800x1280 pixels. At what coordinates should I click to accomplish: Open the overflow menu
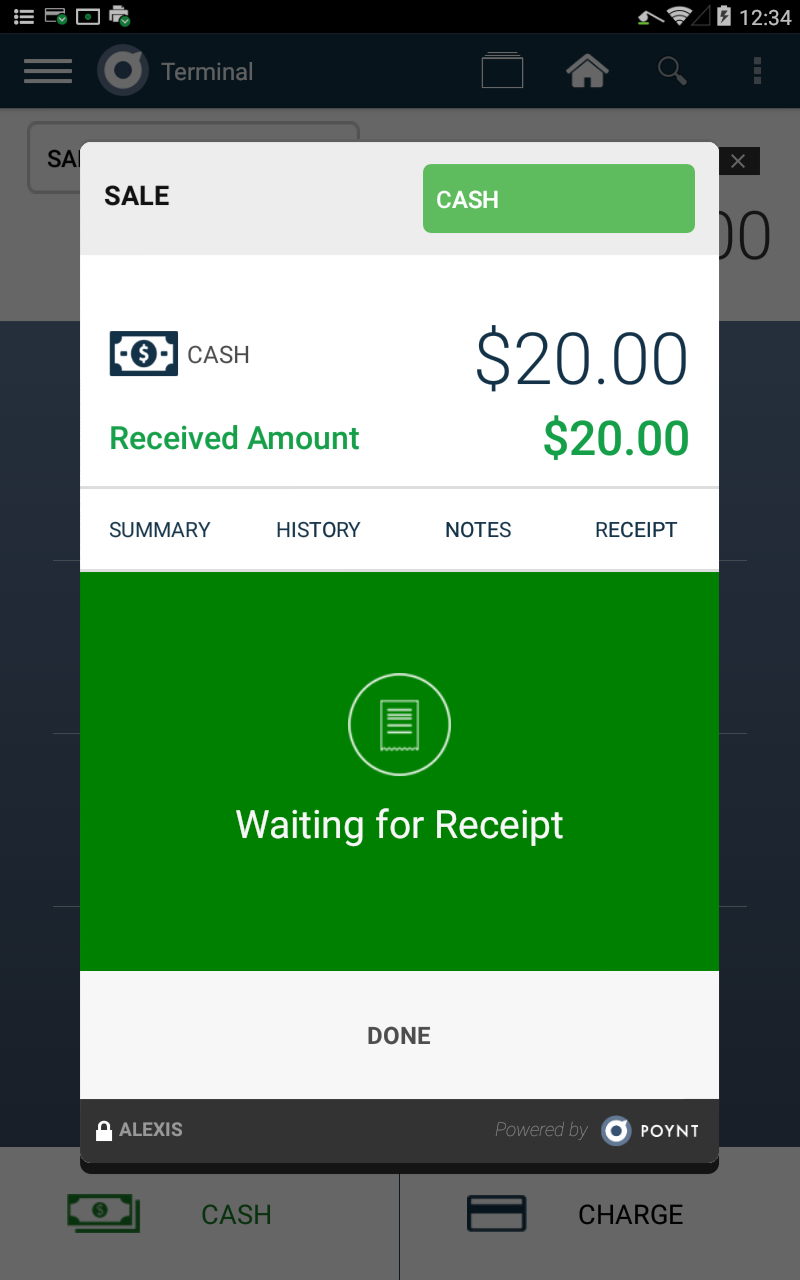coord(757,71)
